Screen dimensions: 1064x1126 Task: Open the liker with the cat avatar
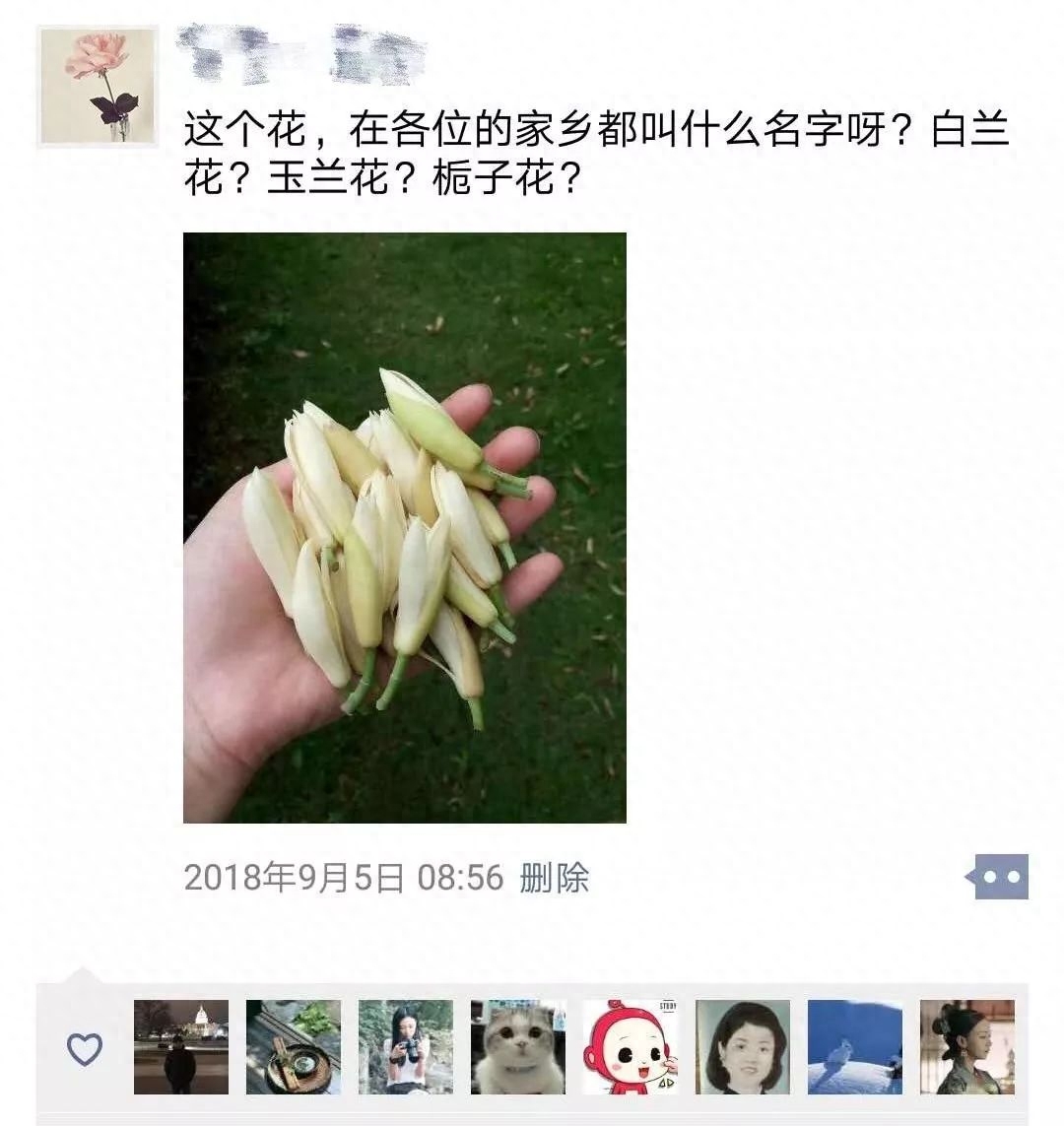(x=518, y=1047)
